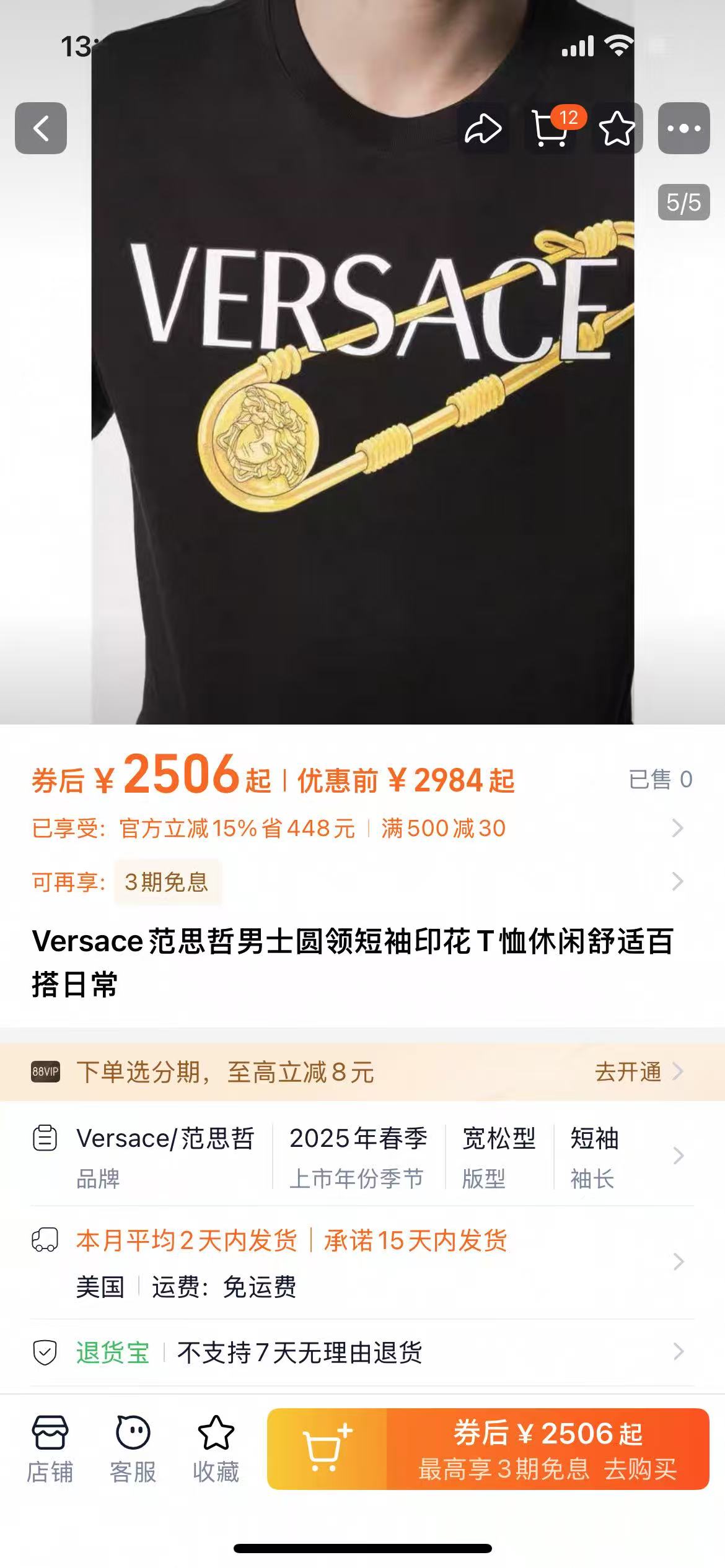Open the 3期免息 installment offer
Image resolution: width=725 pixels, height=1568 pixels.
point(167,882)
